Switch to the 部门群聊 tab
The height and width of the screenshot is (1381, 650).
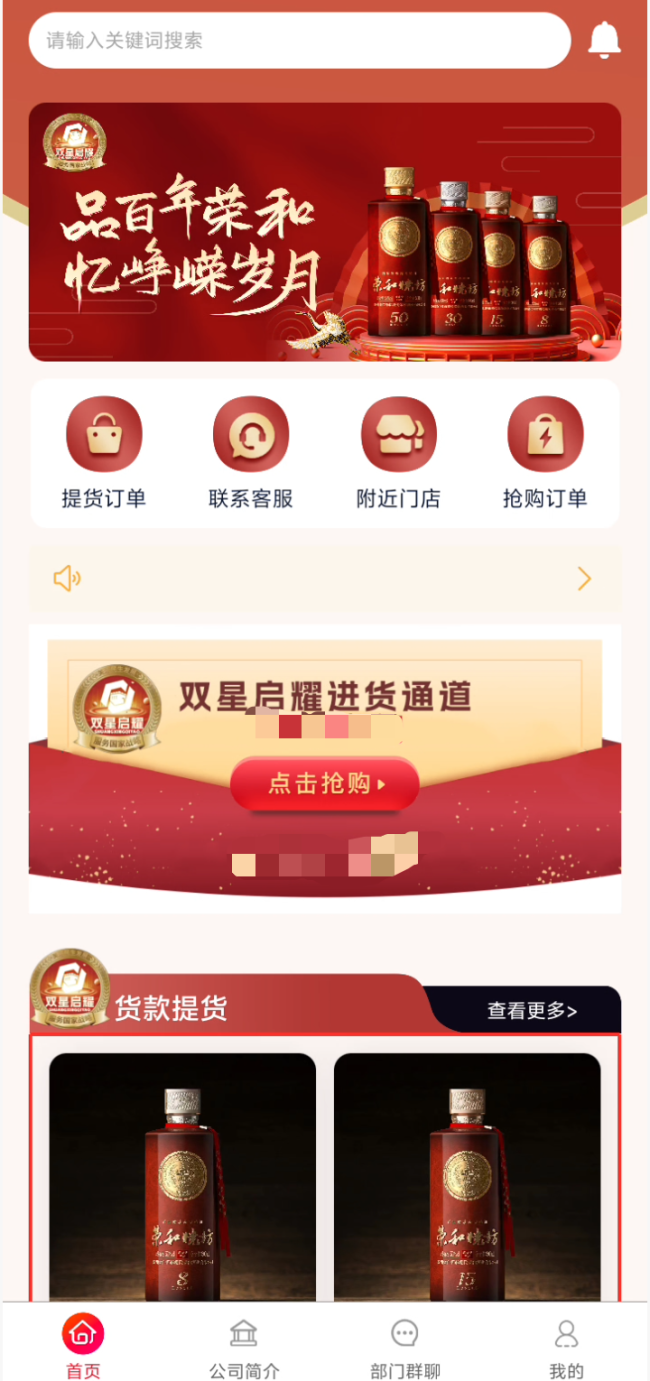(405, 1345)
